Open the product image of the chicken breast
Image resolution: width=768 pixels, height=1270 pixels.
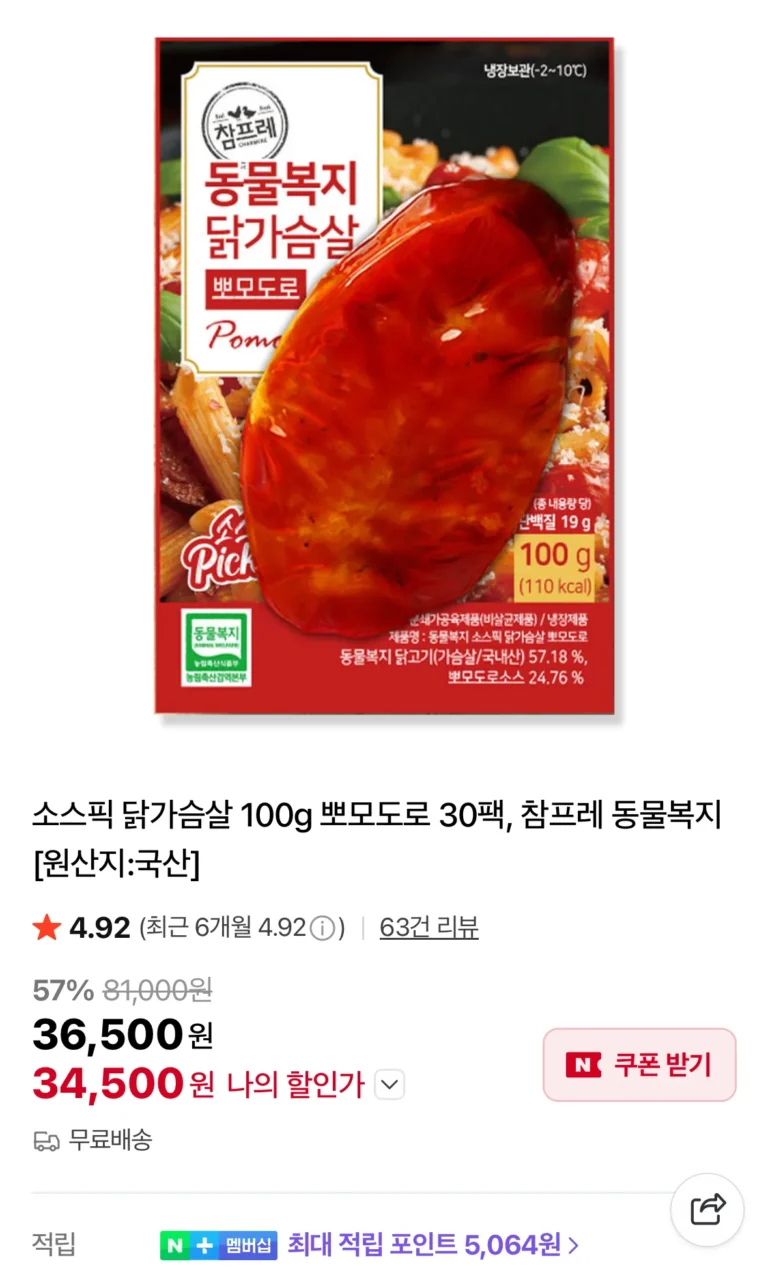pos(384,375)
